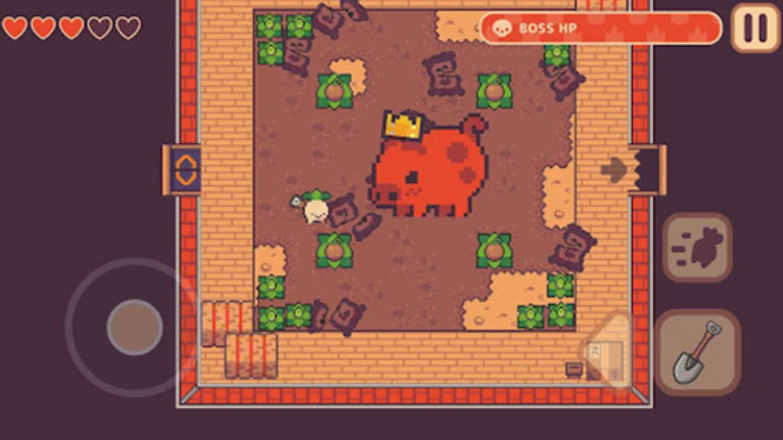
Task: Use the shovel dig button
Action: click(x=698, y=353)
